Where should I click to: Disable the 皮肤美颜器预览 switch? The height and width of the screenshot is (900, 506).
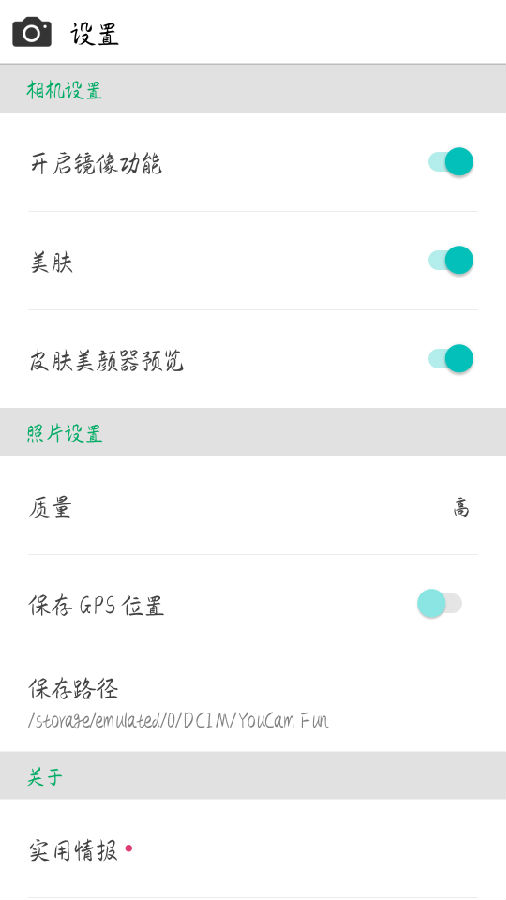pos(450,359)
